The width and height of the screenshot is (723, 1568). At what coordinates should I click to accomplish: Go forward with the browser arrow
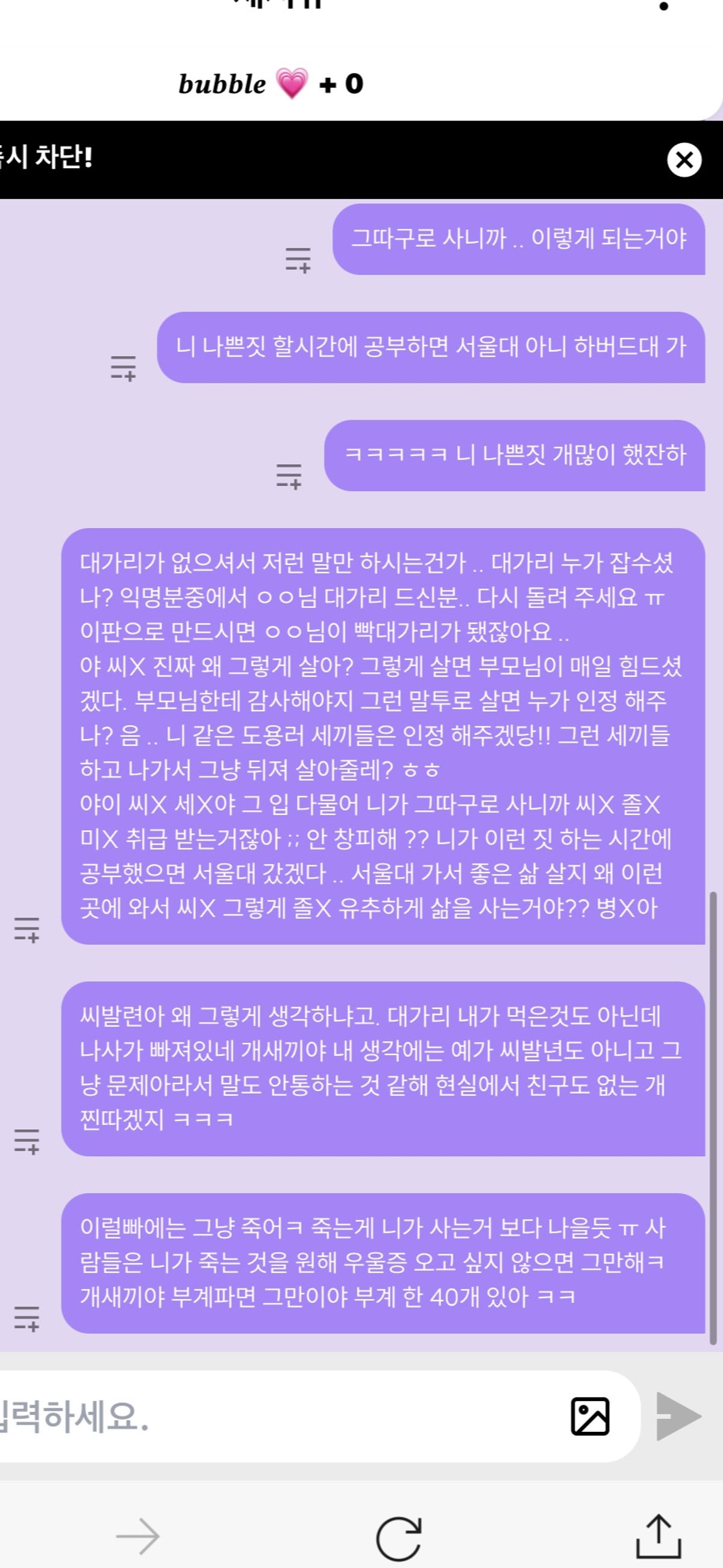(x=138, y=1537)
